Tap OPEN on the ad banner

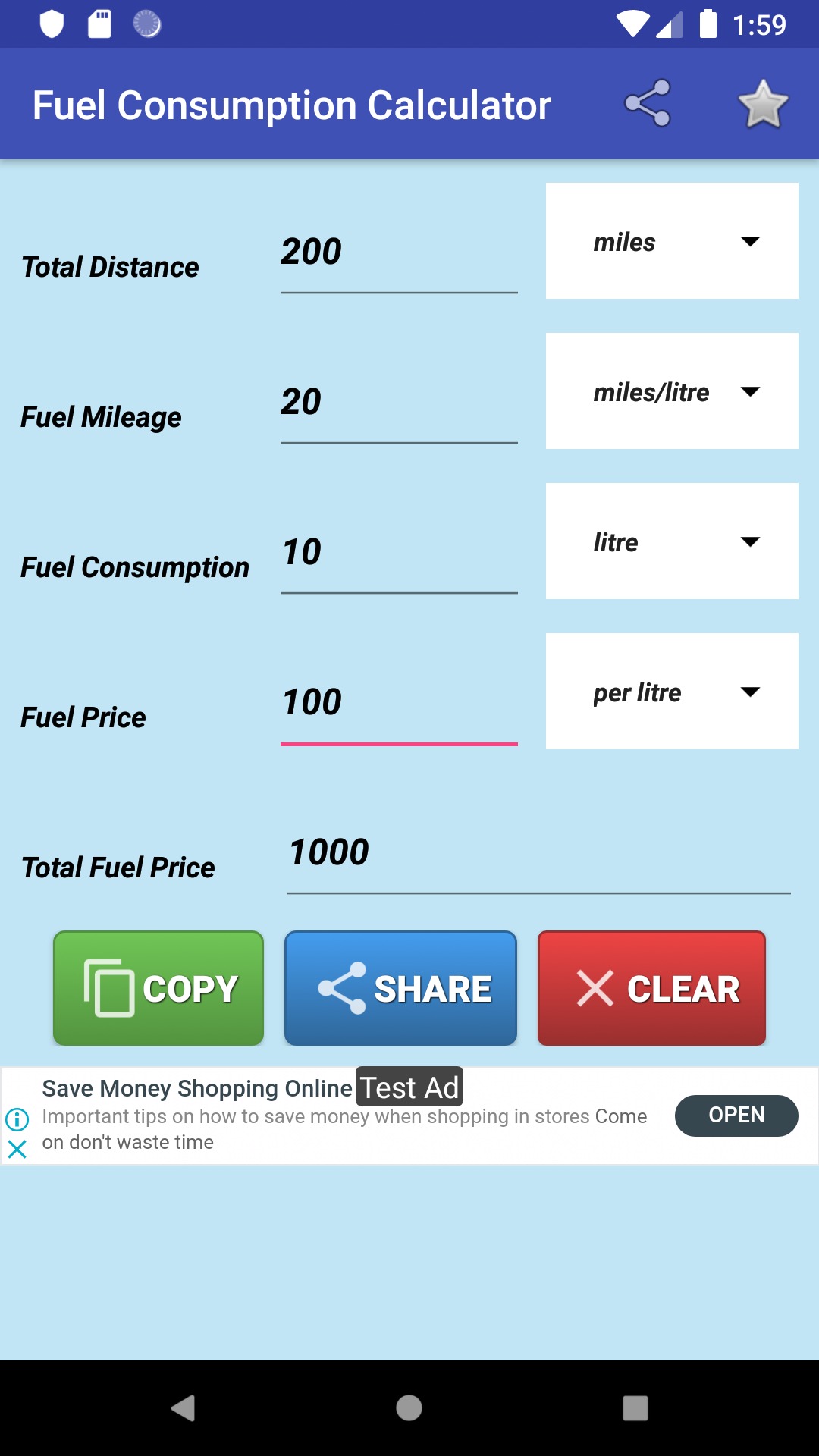click(736, 1116)
